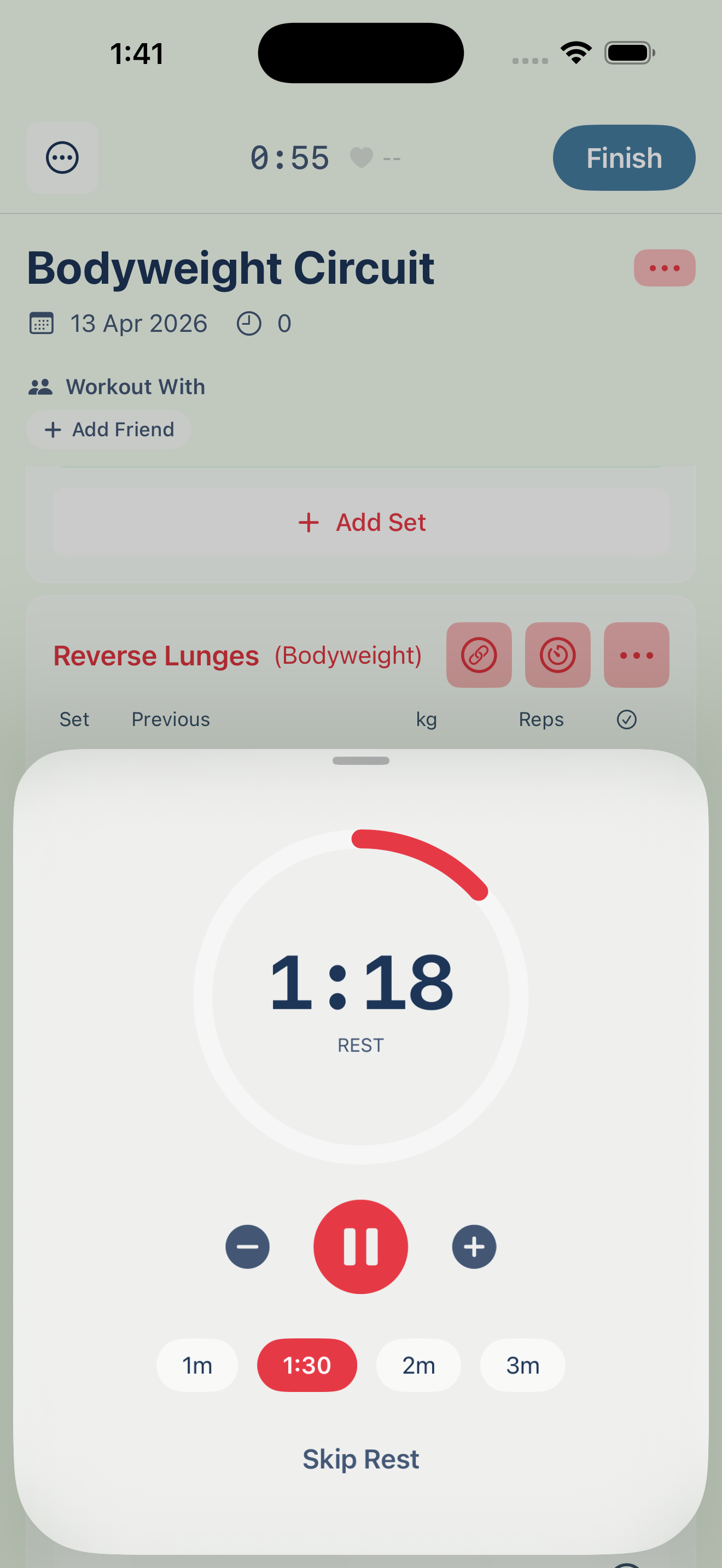Screen dimensions: 722x1568
Task: Open Bodyweight Circuit more options
Action: pos(664,268)
